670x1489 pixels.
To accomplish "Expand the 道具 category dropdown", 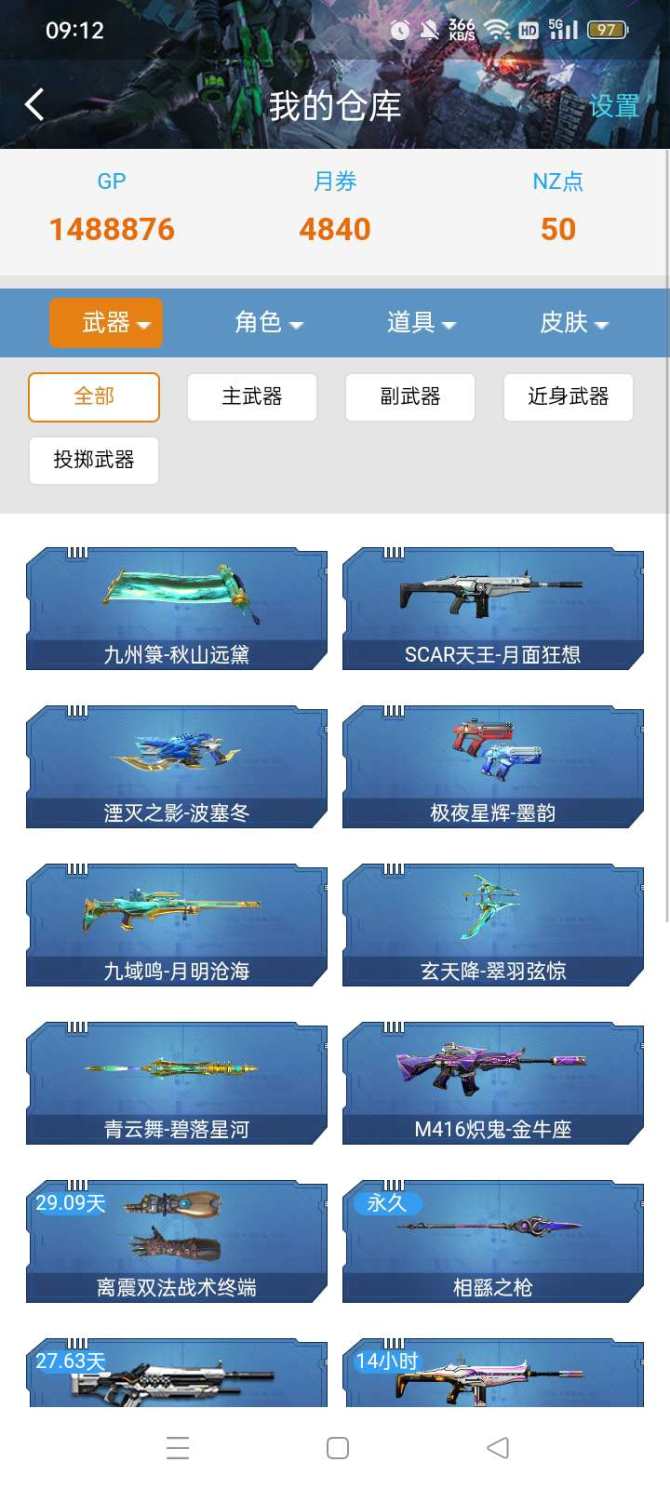I will click(x=421, y=323).
